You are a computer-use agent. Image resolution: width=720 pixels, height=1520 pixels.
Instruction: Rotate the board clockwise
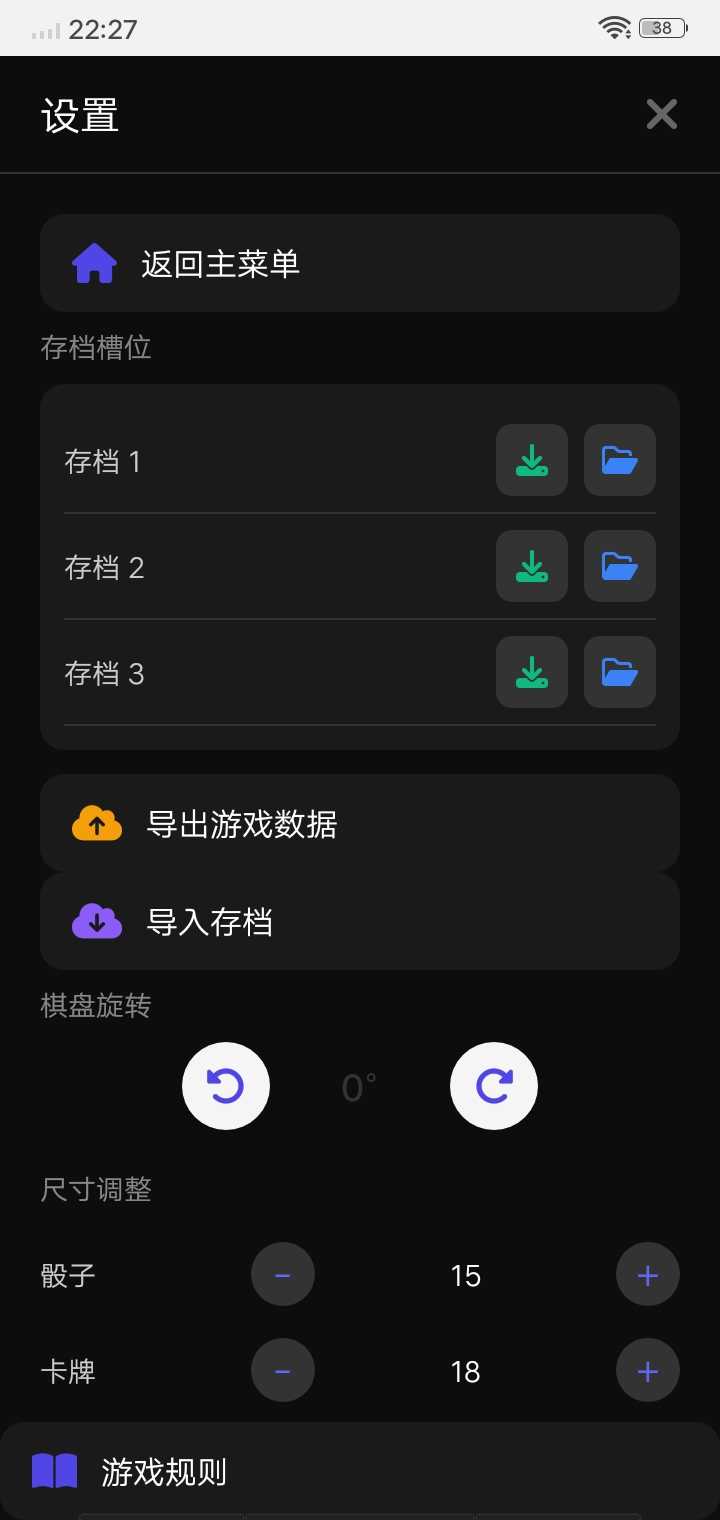[x=494, y=1086]
